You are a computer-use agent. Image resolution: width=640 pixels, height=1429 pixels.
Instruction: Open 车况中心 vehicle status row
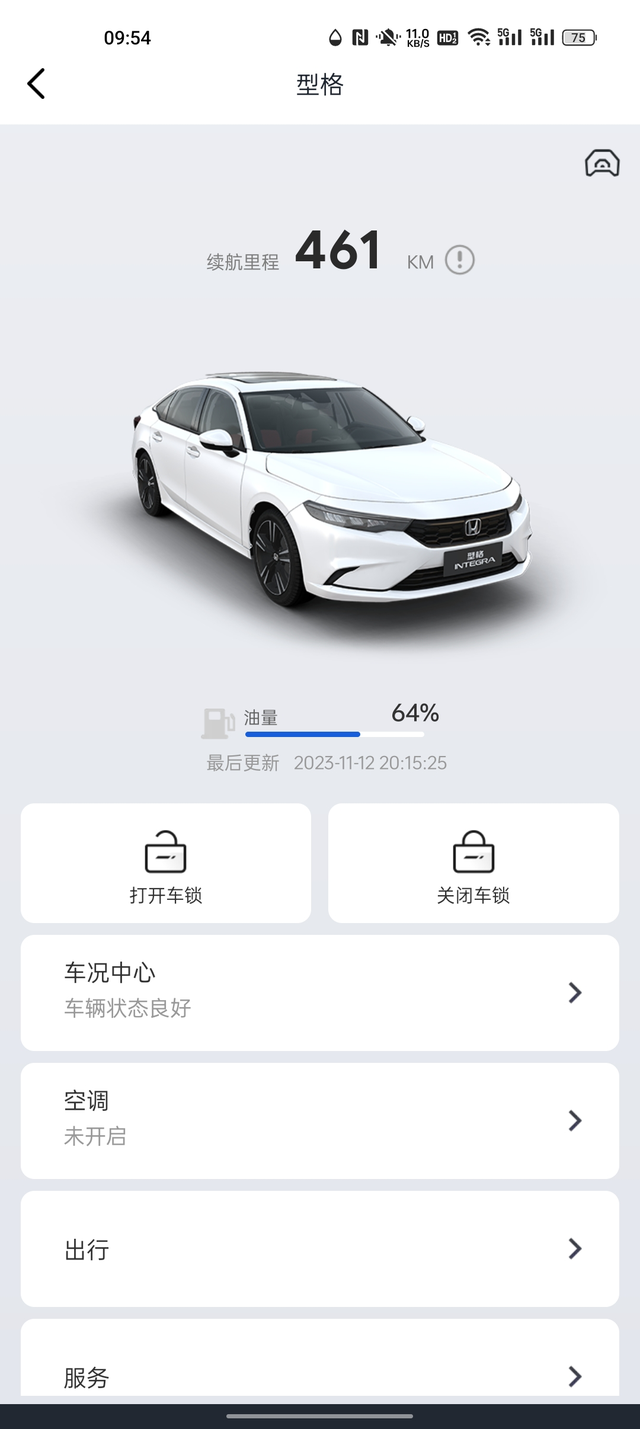pos(320,992)
